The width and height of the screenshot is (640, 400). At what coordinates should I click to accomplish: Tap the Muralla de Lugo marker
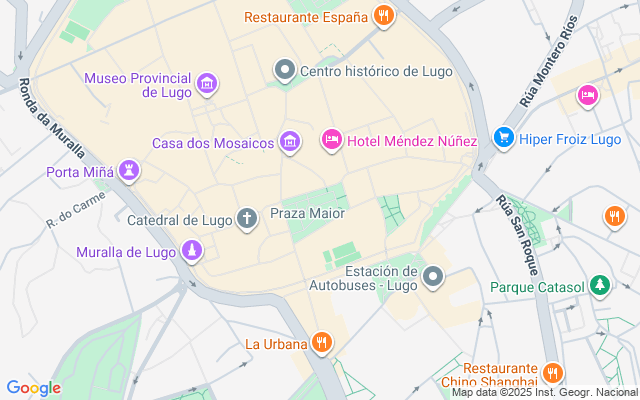pos(191,251)
